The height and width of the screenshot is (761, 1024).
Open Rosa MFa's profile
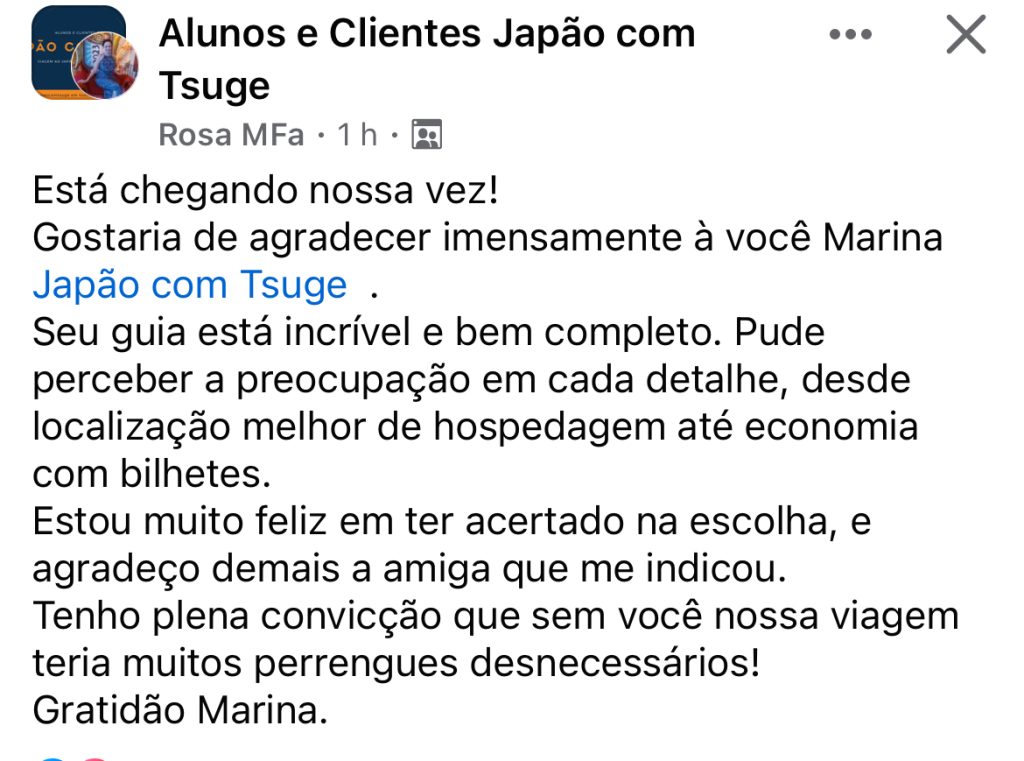(230, 135)
